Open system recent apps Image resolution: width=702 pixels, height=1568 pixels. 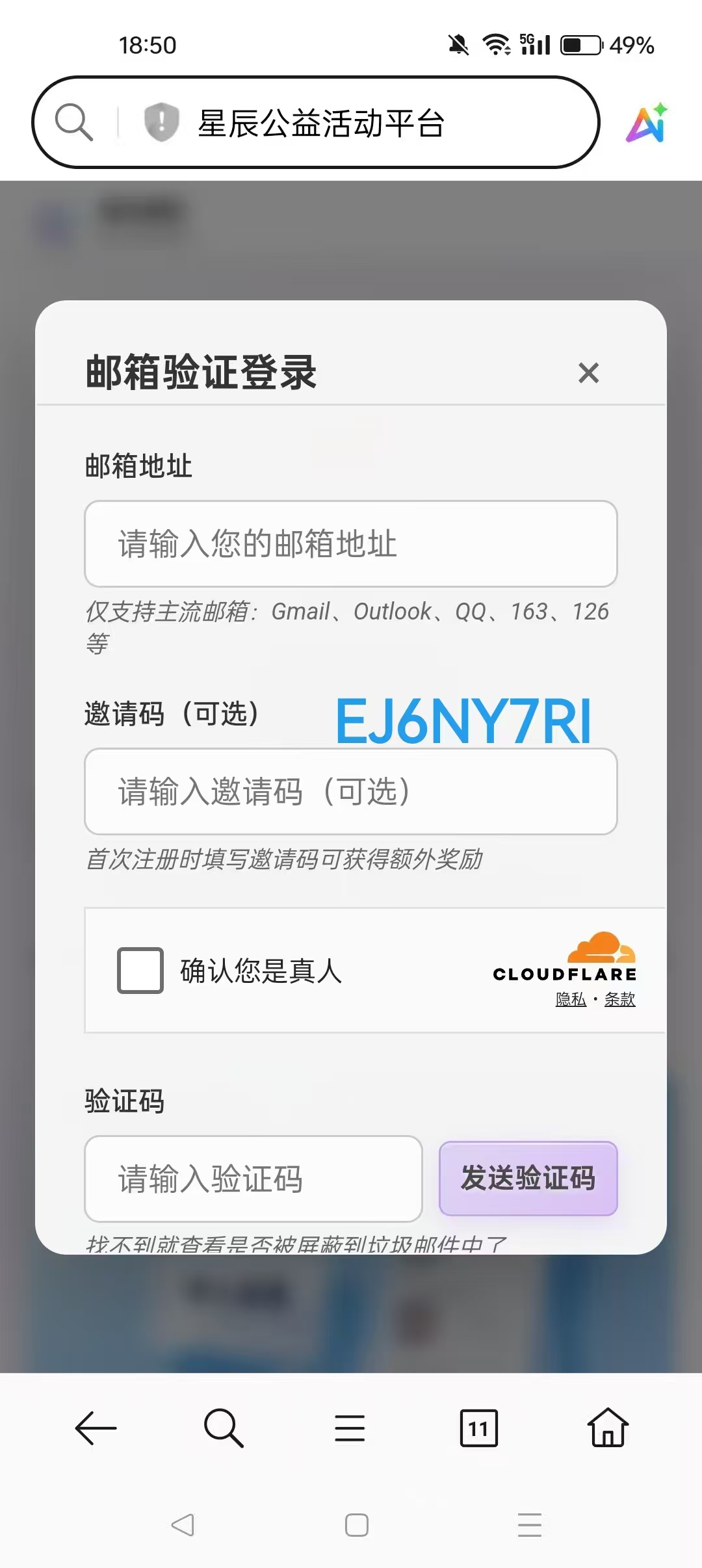[529, 1525]
